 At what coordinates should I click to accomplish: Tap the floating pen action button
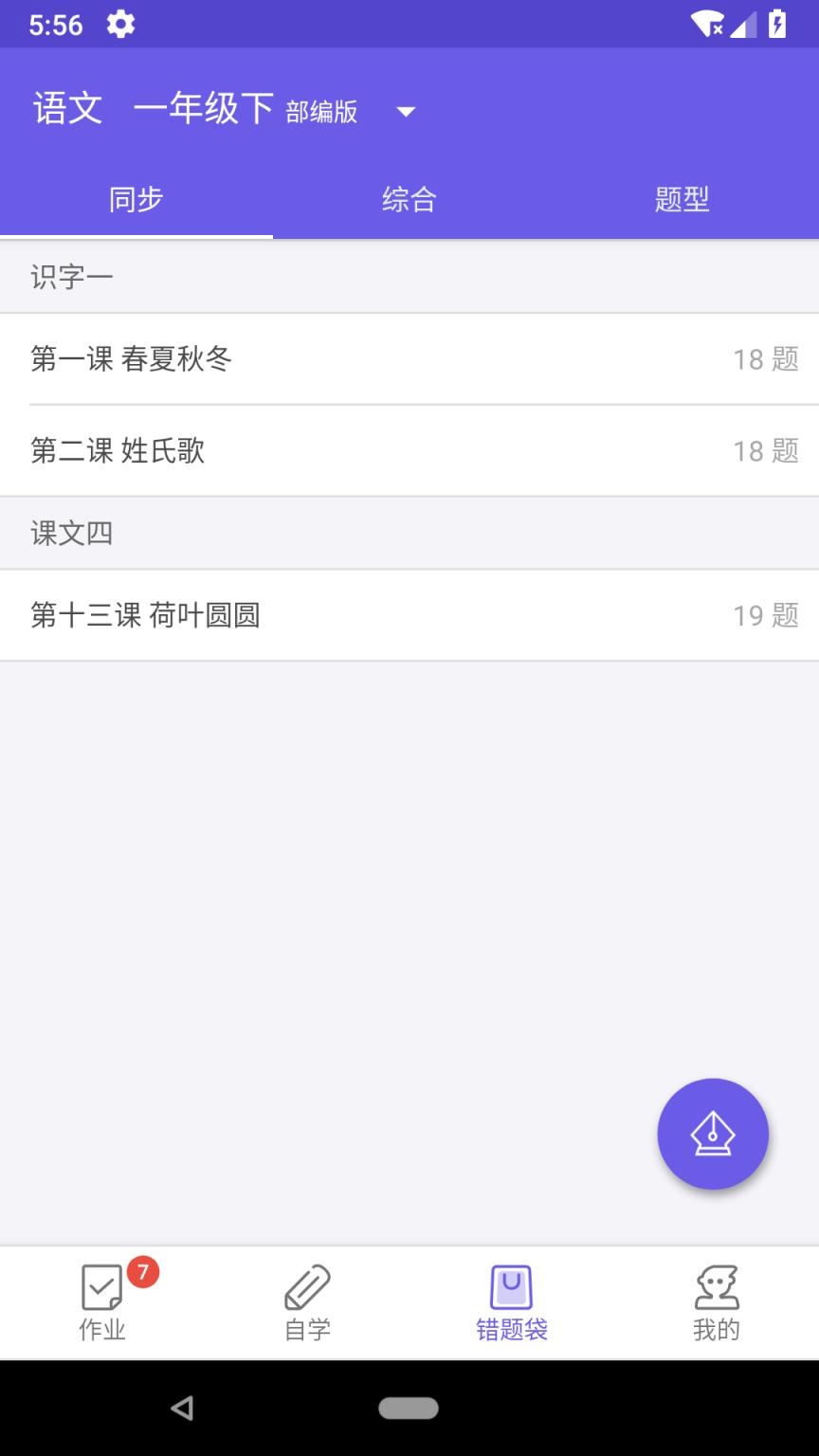click(x=713, y=1134)
